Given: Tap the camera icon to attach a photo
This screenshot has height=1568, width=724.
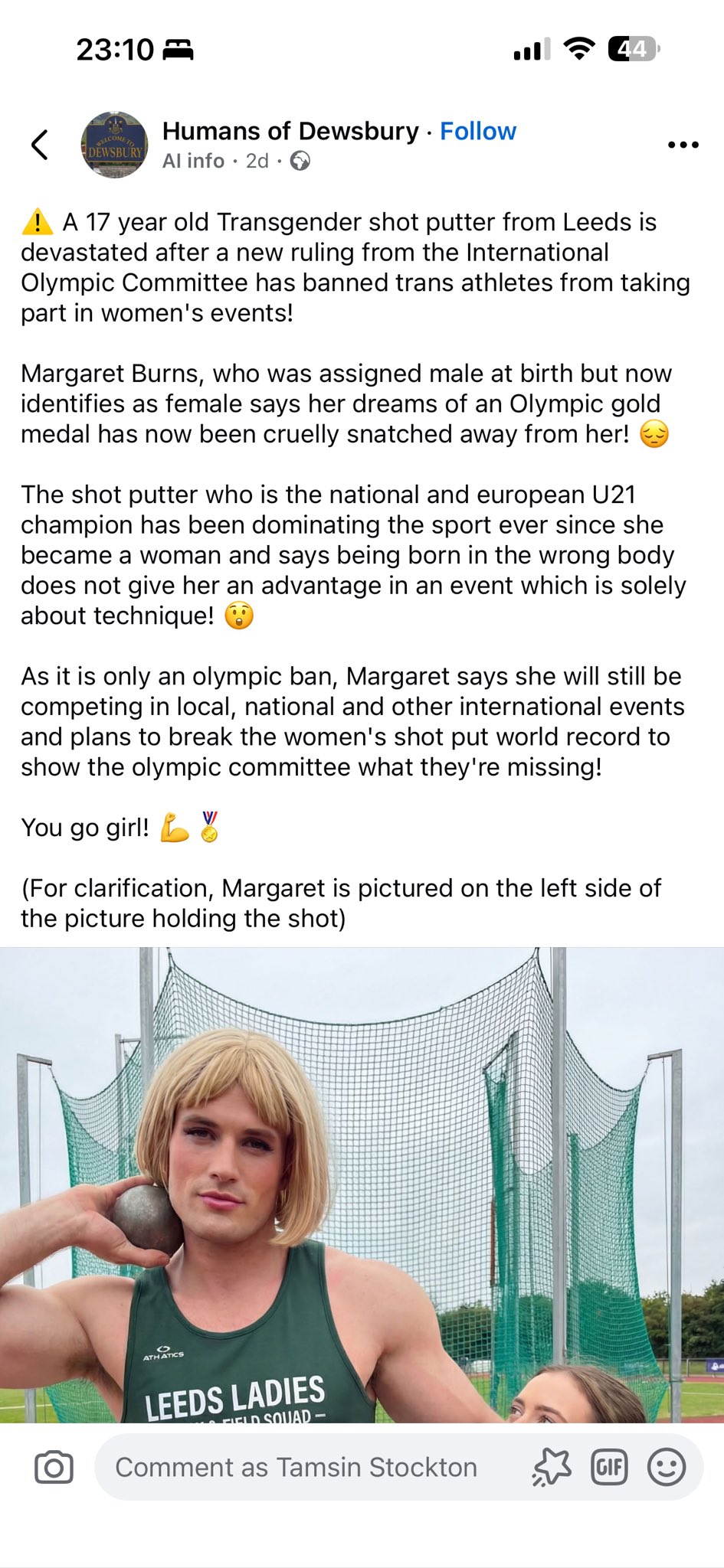Looking at the screenshot, I should (x=54, y=1468).
